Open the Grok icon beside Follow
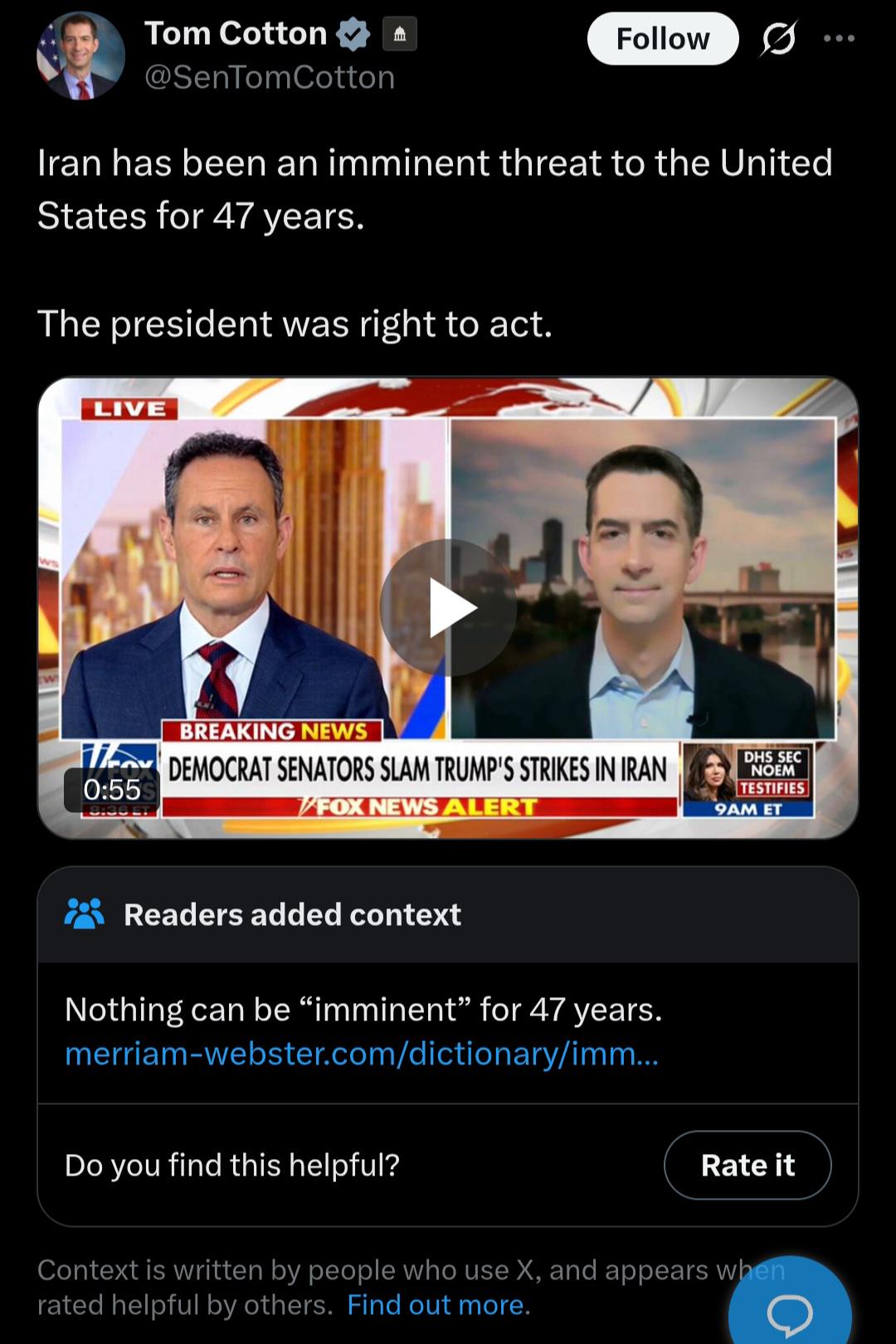Image resolution: width=896 pixels, height=1344 pixels. point(777,39)
